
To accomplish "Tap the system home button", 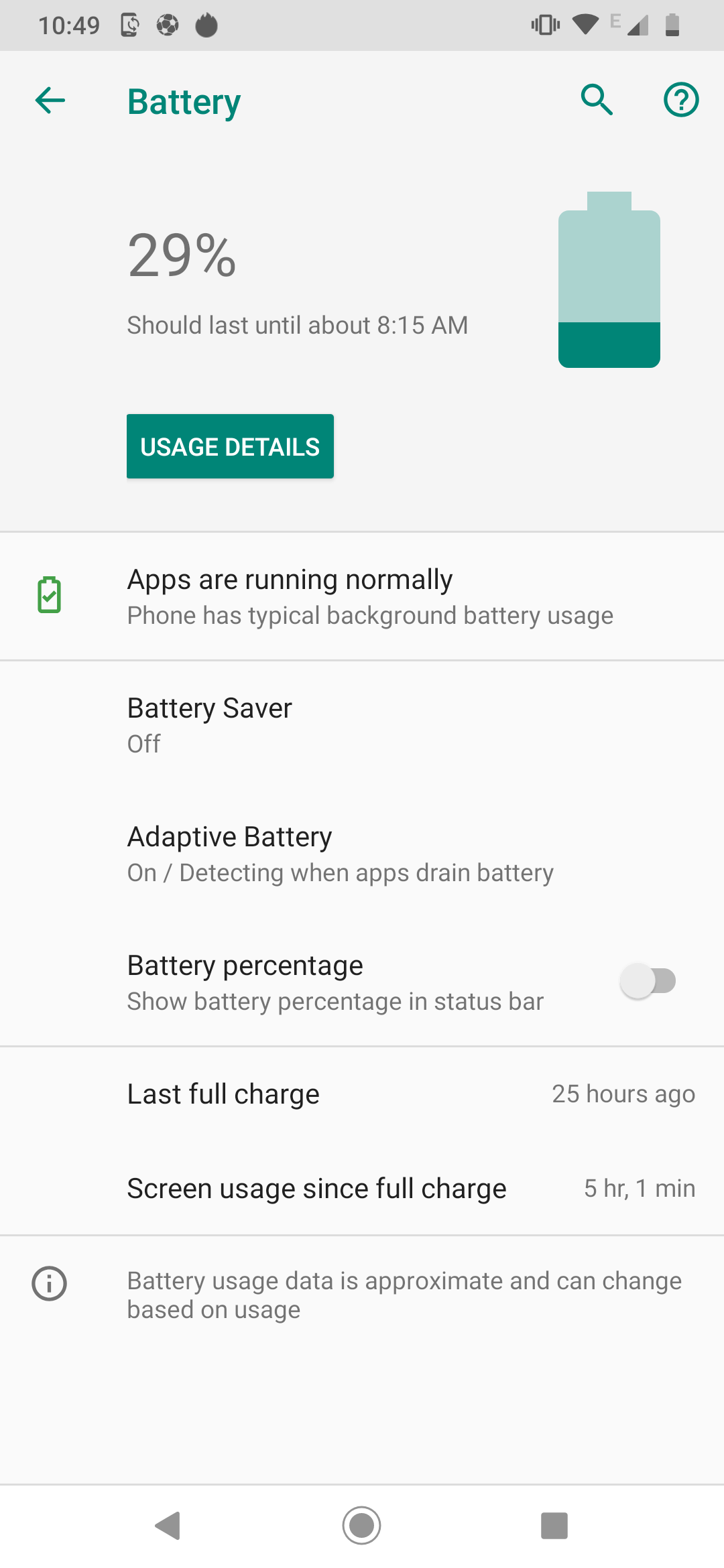I will point(362,1526).
